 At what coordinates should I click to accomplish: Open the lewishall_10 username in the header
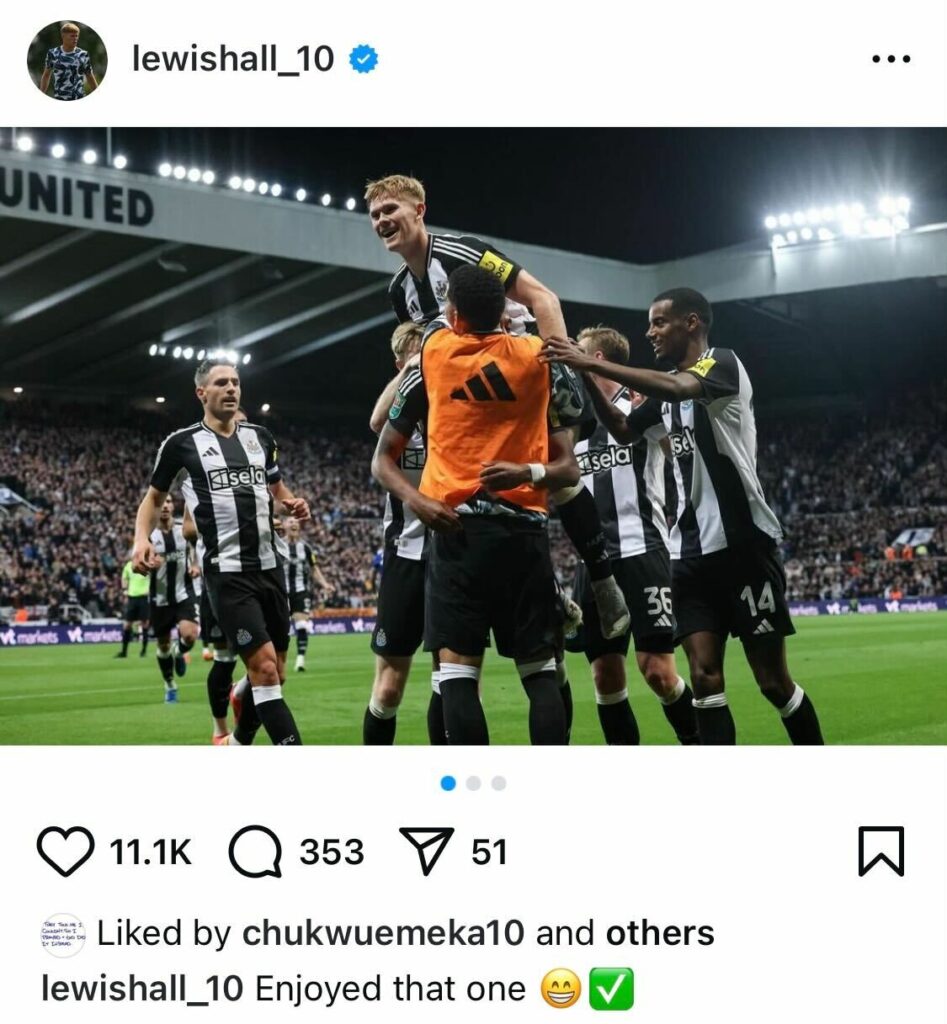coord(233,59)
